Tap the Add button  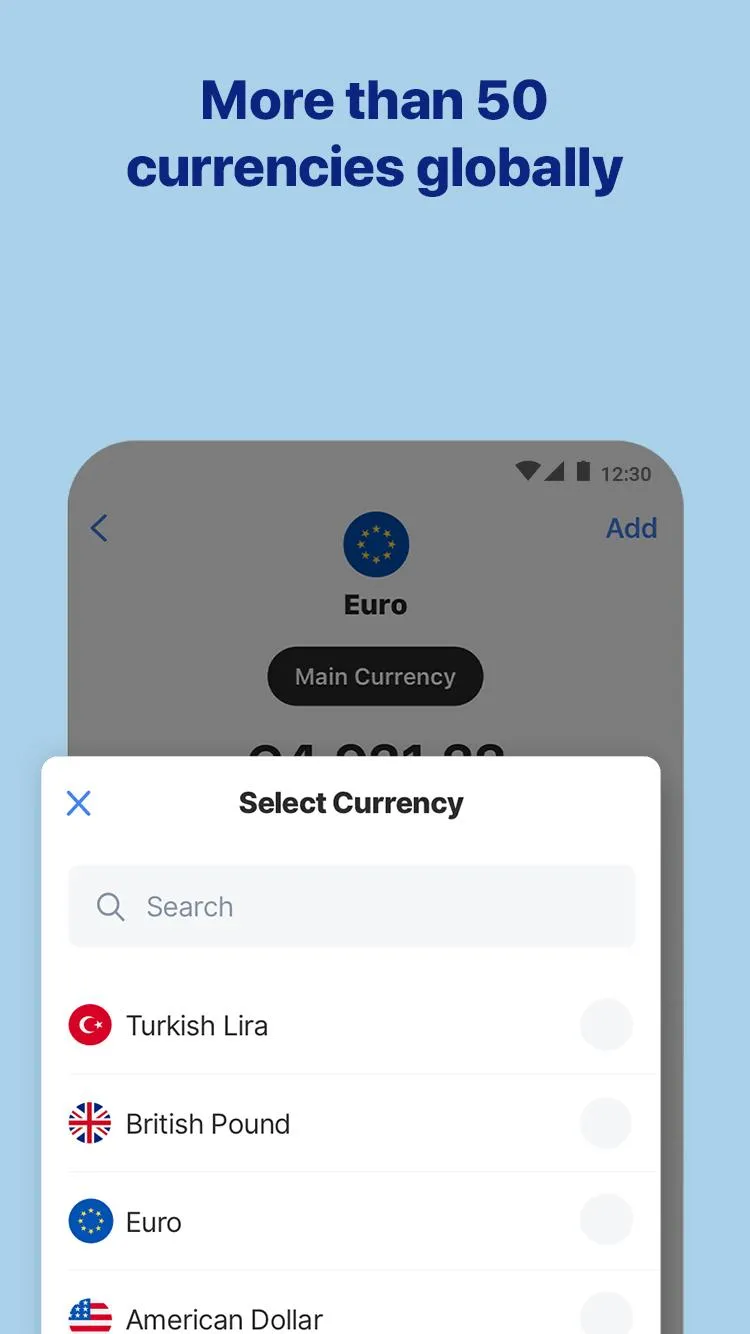tap(631, 528)
